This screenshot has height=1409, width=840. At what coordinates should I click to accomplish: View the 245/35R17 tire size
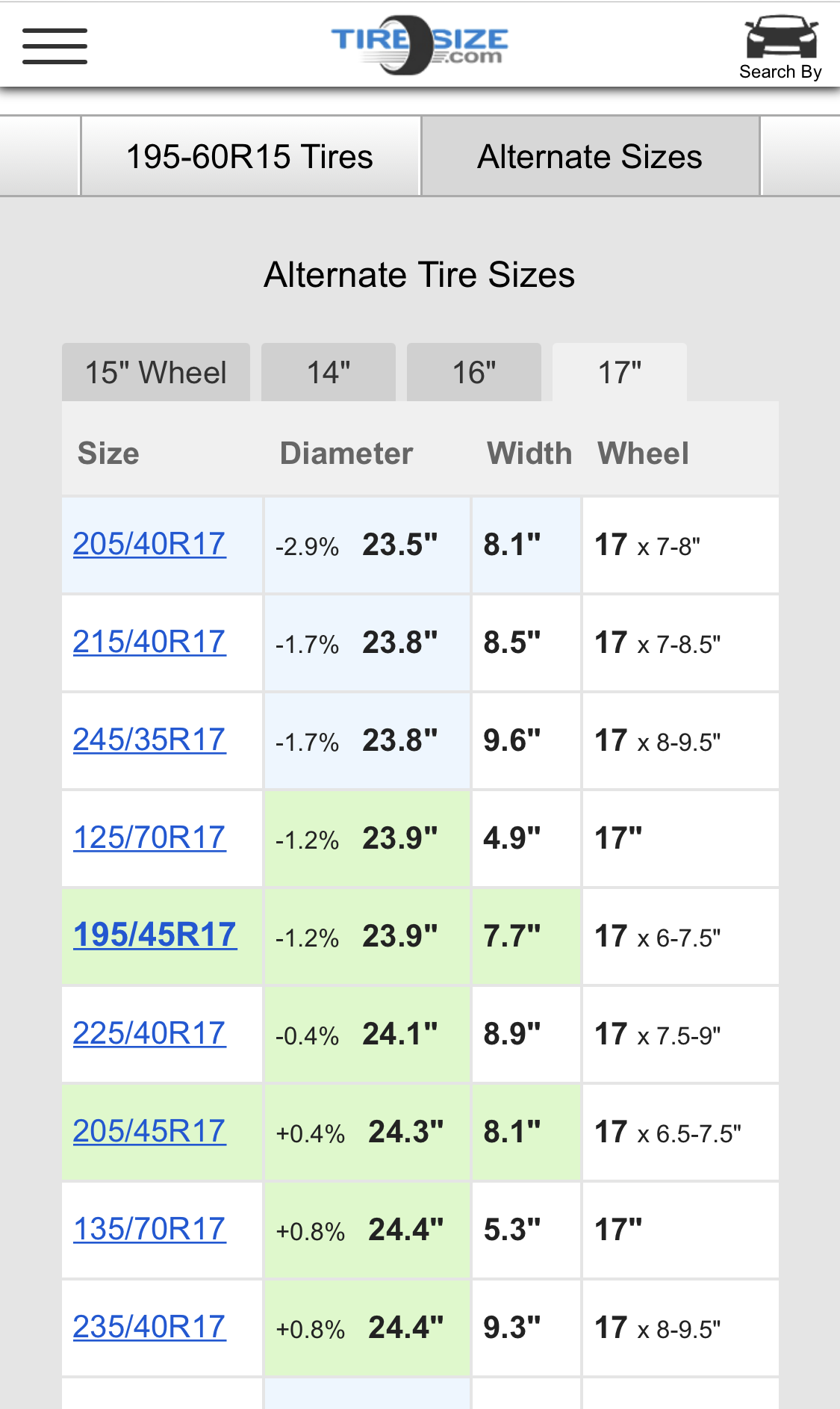149,740
